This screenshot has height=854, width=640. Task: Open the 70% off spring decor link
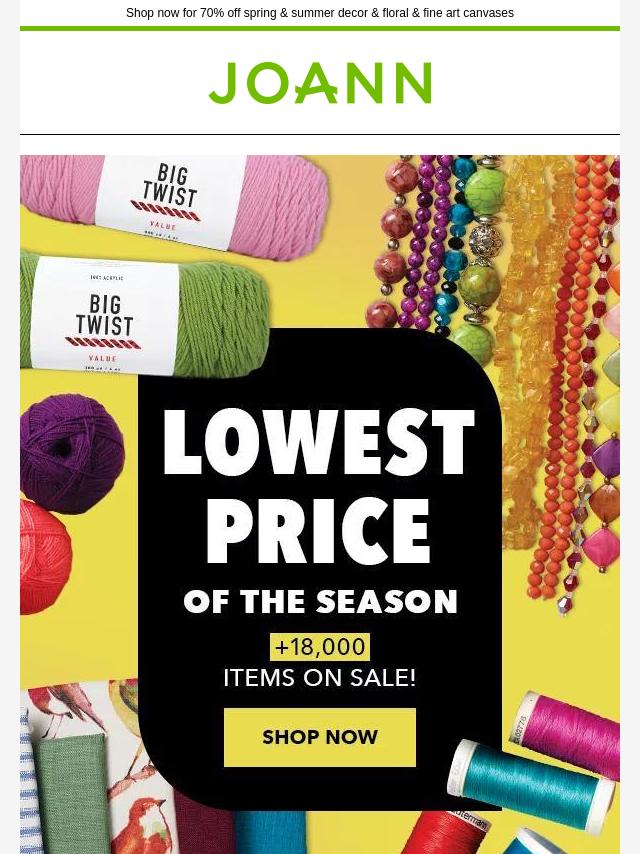point(319,13)
